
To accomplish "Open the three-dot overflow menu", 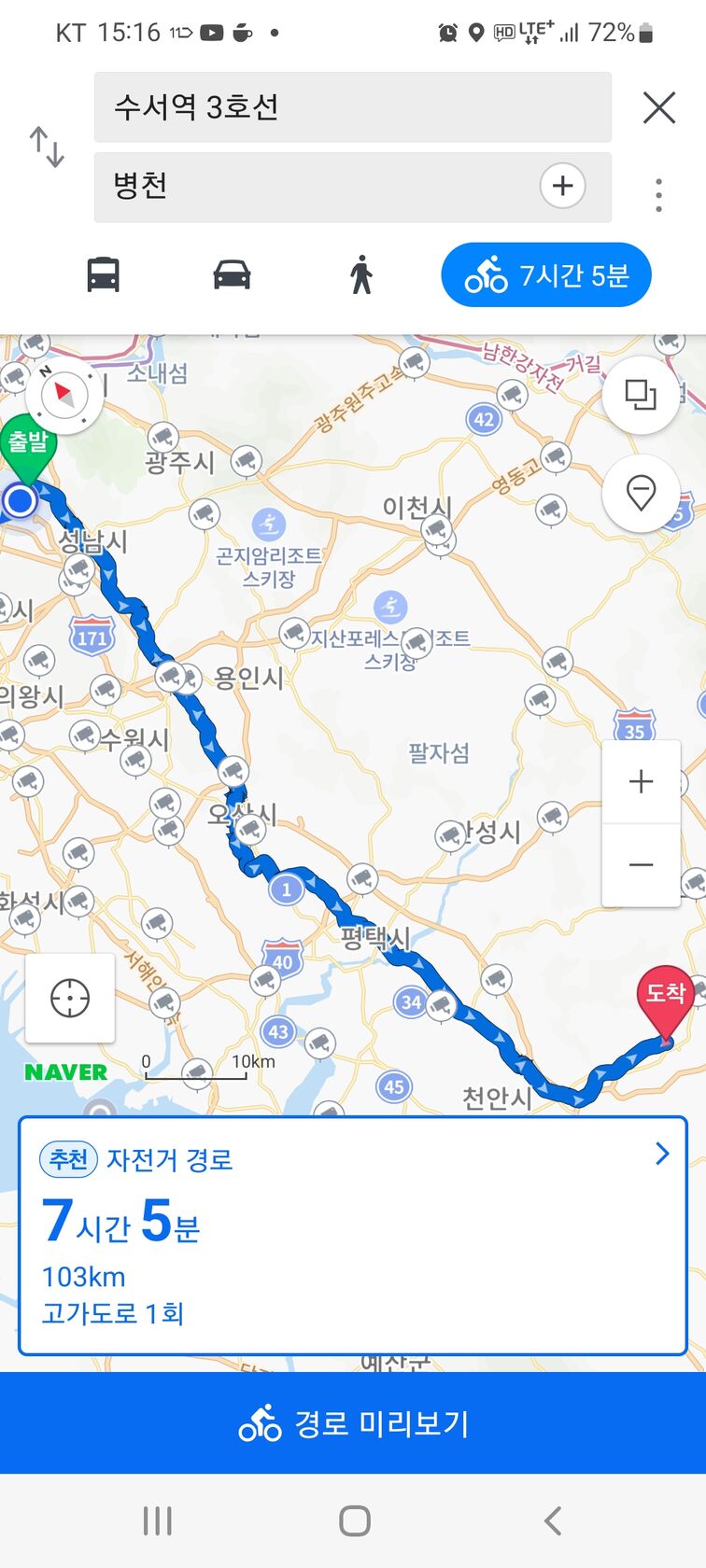I will [659, 195].
